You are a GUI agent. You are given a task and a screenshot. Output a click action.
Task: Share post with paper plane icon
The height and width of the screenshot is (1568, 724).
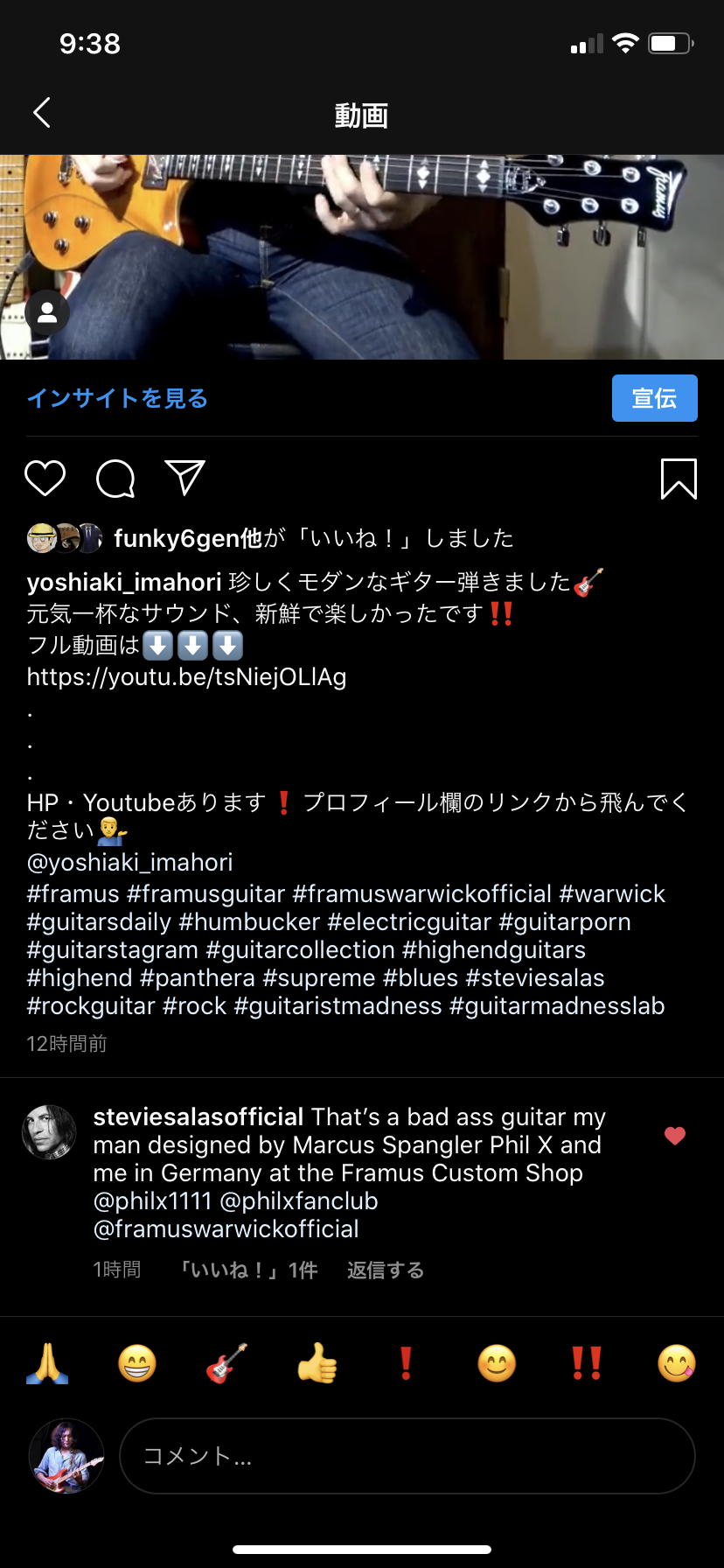pos(184,478)
